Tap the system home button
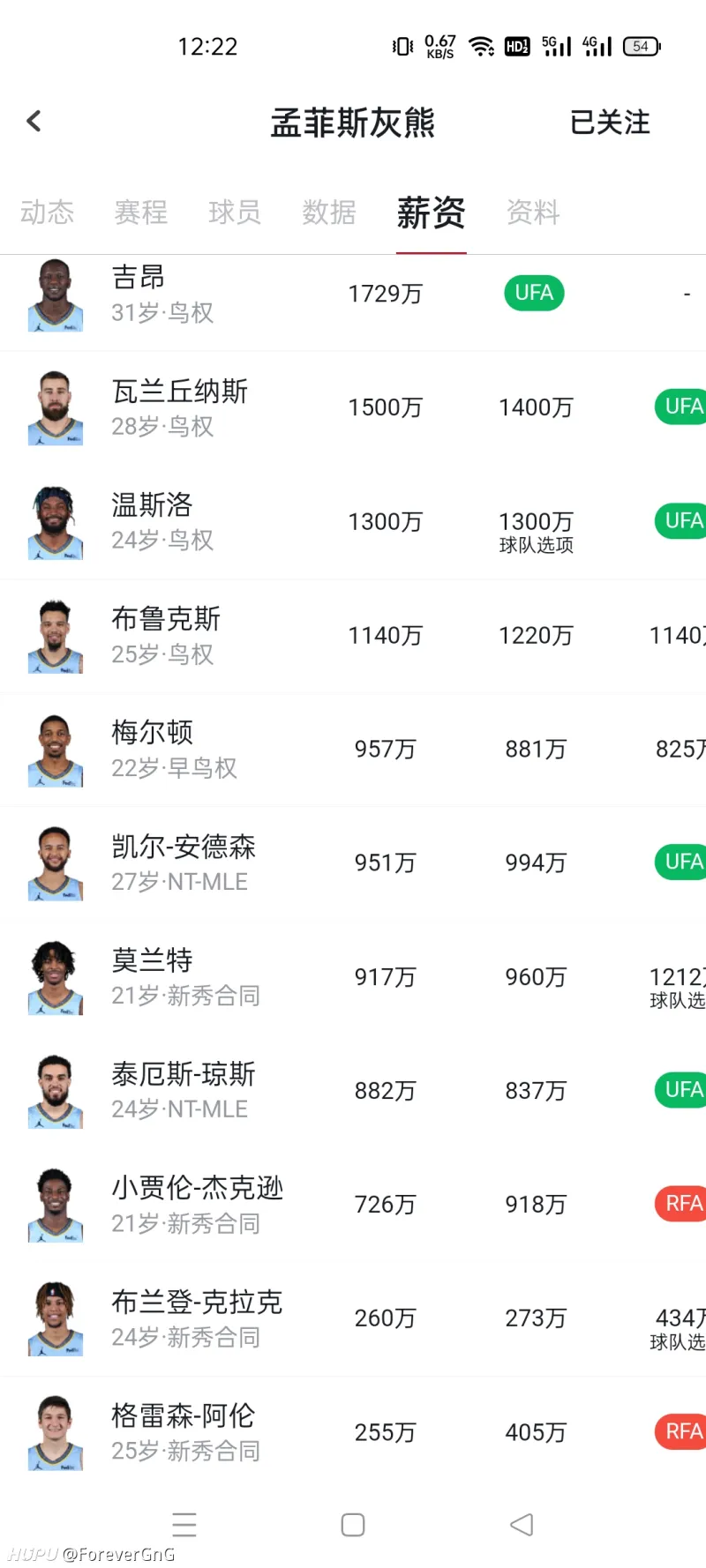706x1568 pixels. pyautogui.click(x=353, y=1525)
